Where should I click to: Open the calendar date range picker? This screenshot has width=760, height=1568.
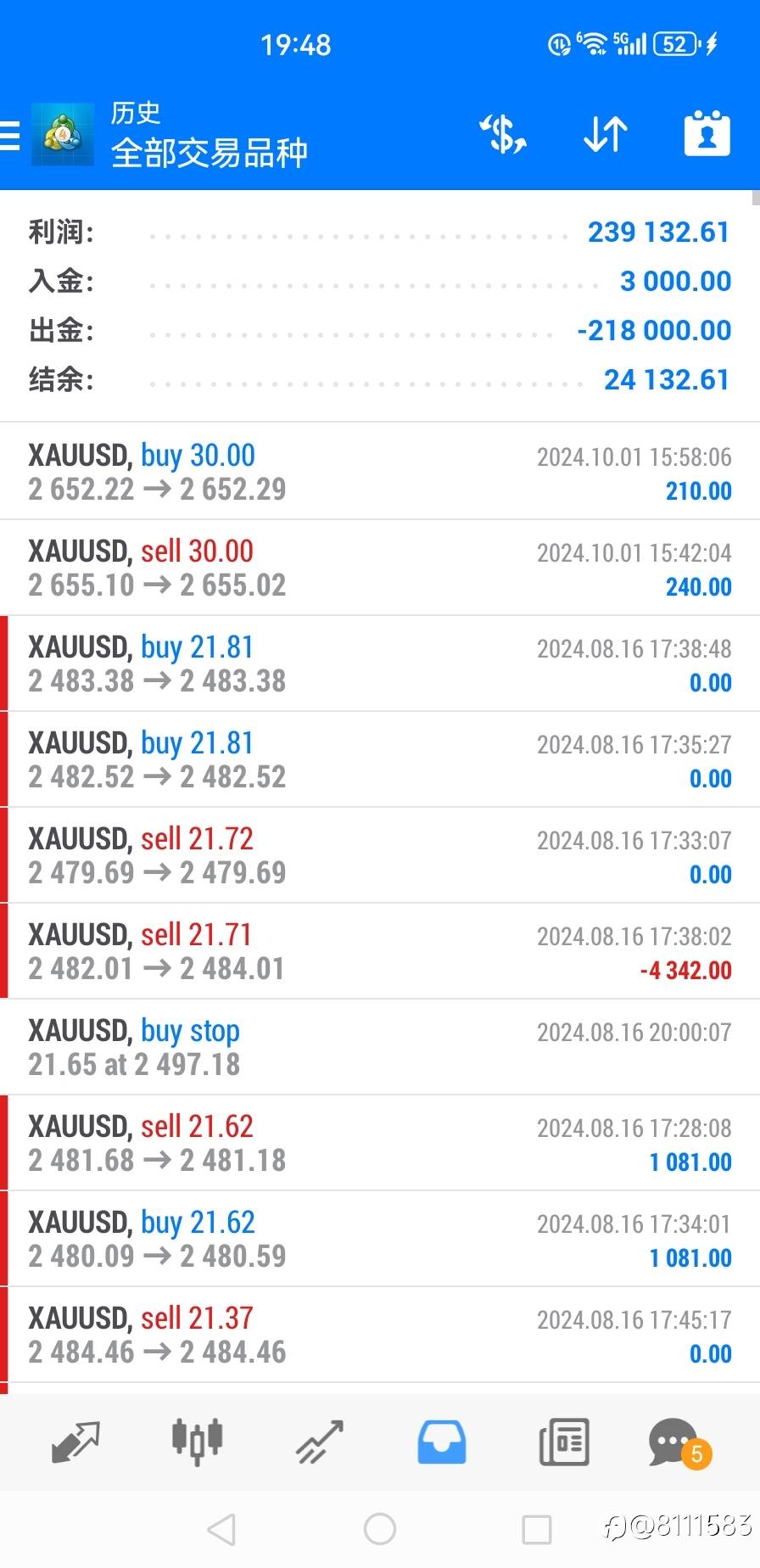(x=707, y=133)
